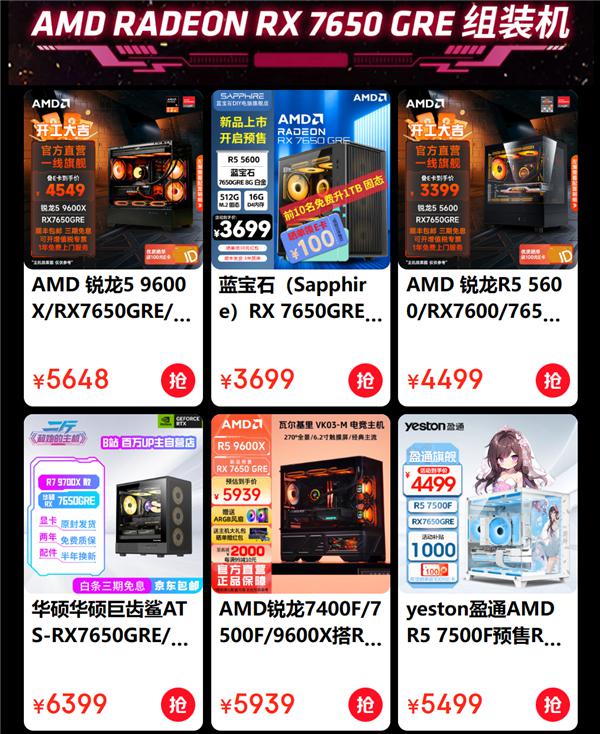This screenshot has width=600, height=734.
Task: Tap 抢 on the ¥3699 蓝宝石 item
Action: point(364,380)
